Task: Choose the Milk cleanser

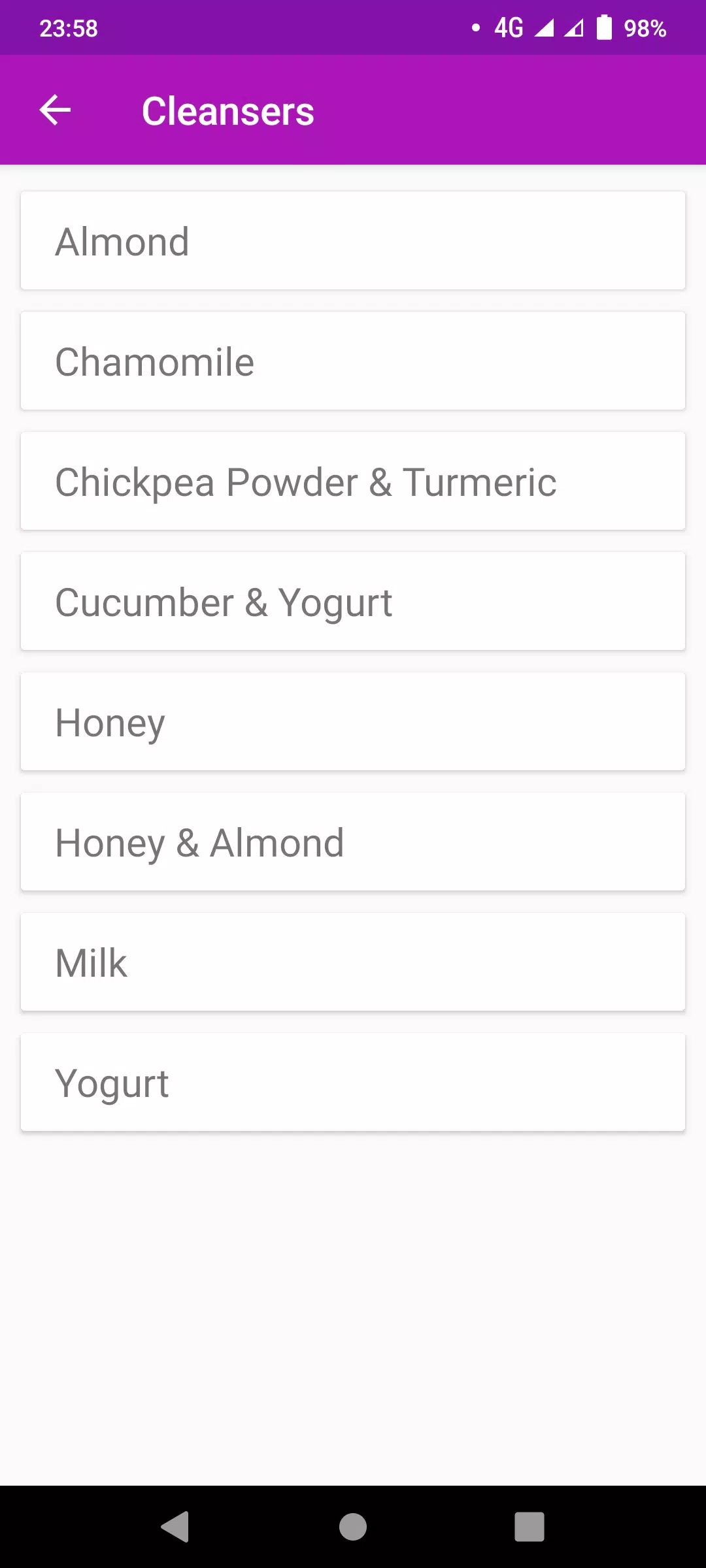Action: [x=353, y=962]
